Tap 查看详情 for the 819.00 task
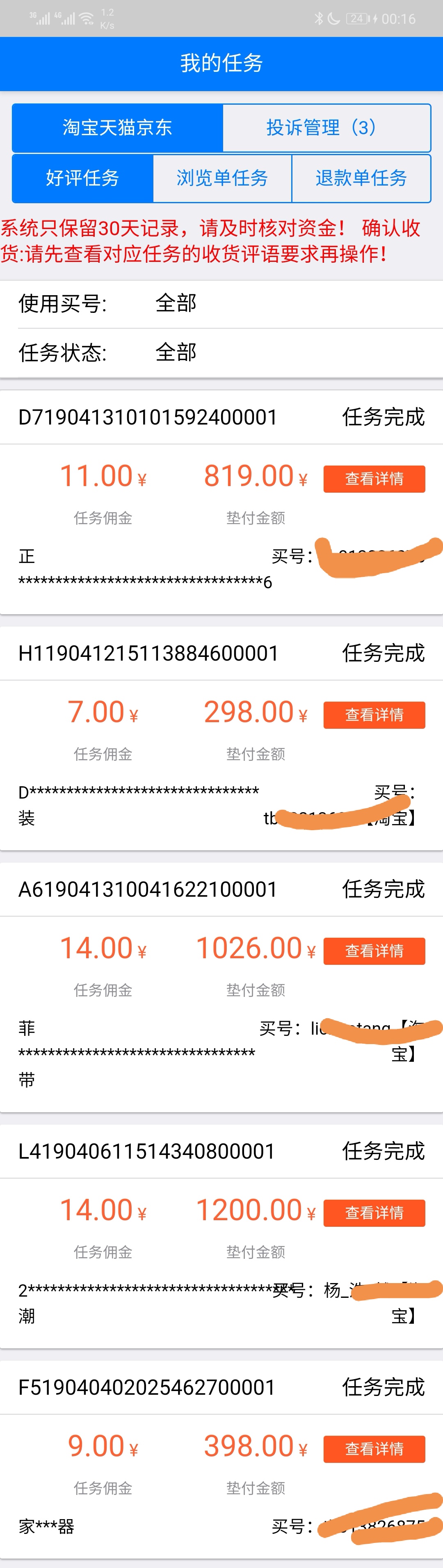Image resolution: width=443 pixels, height=1568 pixels. click(x=374, y=479)
